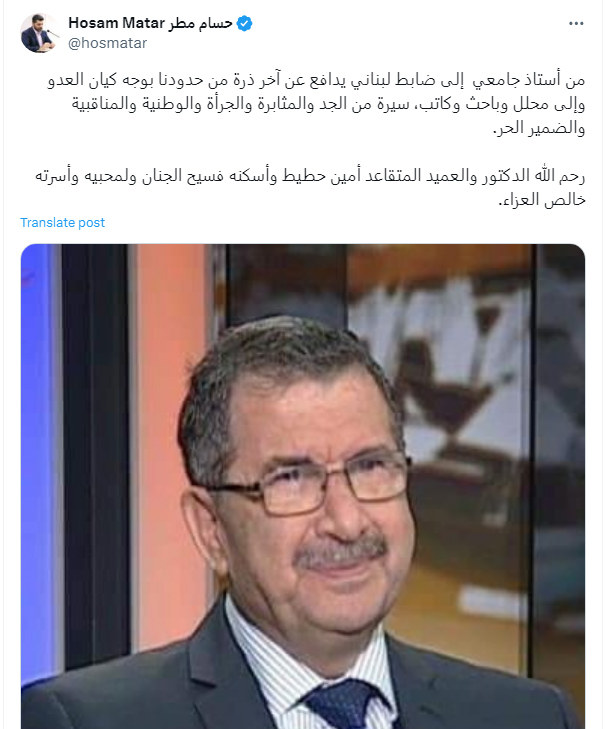Open Hosam Matar's profile picture
Viewport: 616px width, 729px height.
[38, 33]
